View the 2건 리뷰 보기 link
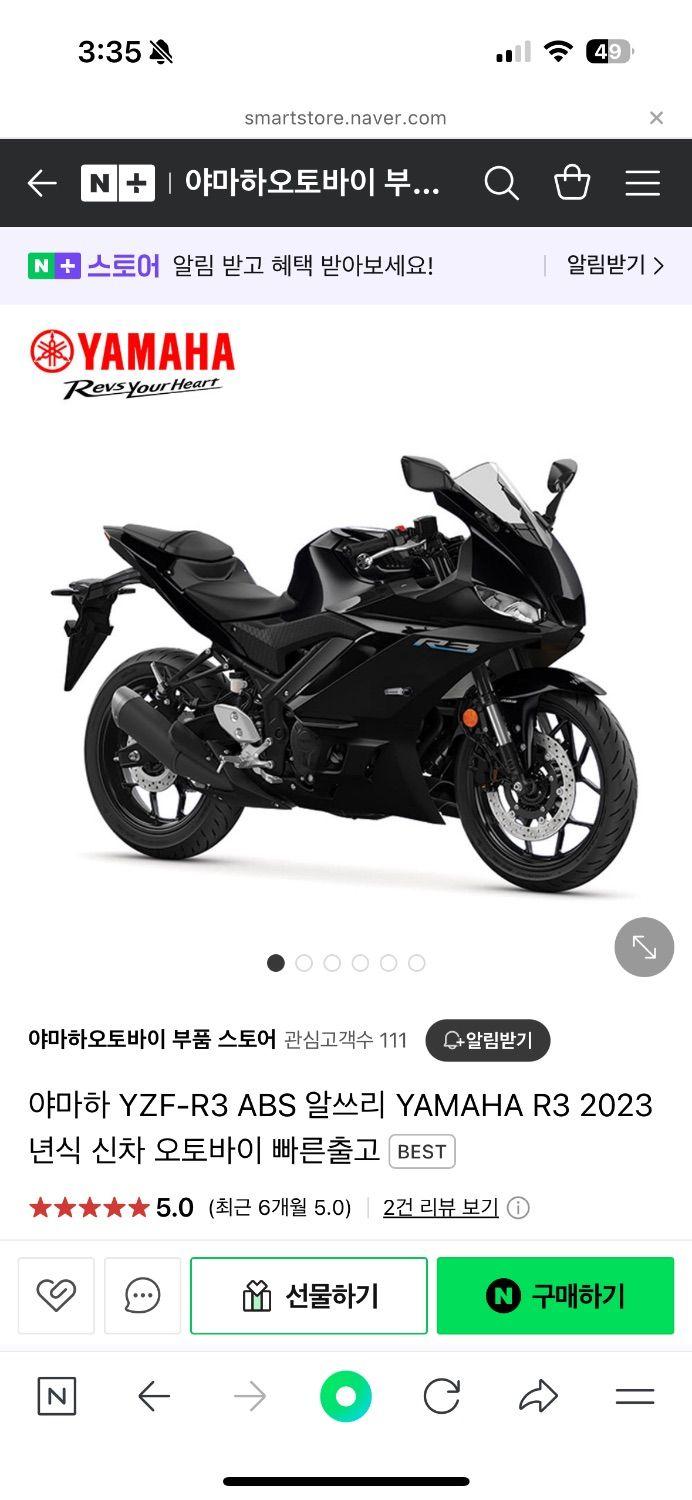692x1500 pixels. (440, 1207)
